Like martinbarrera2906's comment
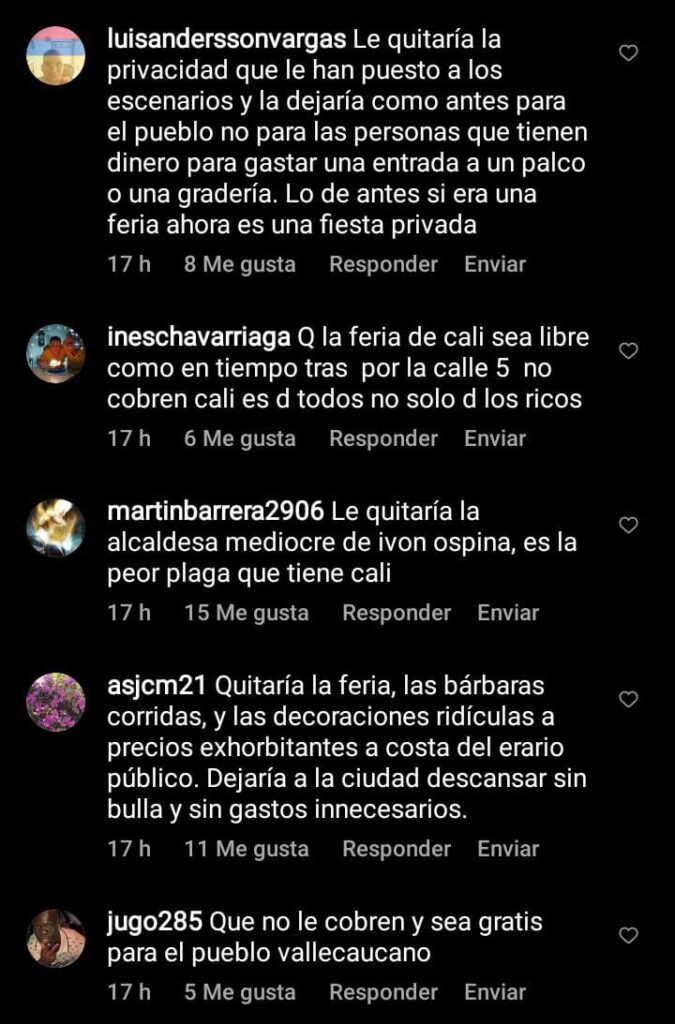 [x=629, y=525]
